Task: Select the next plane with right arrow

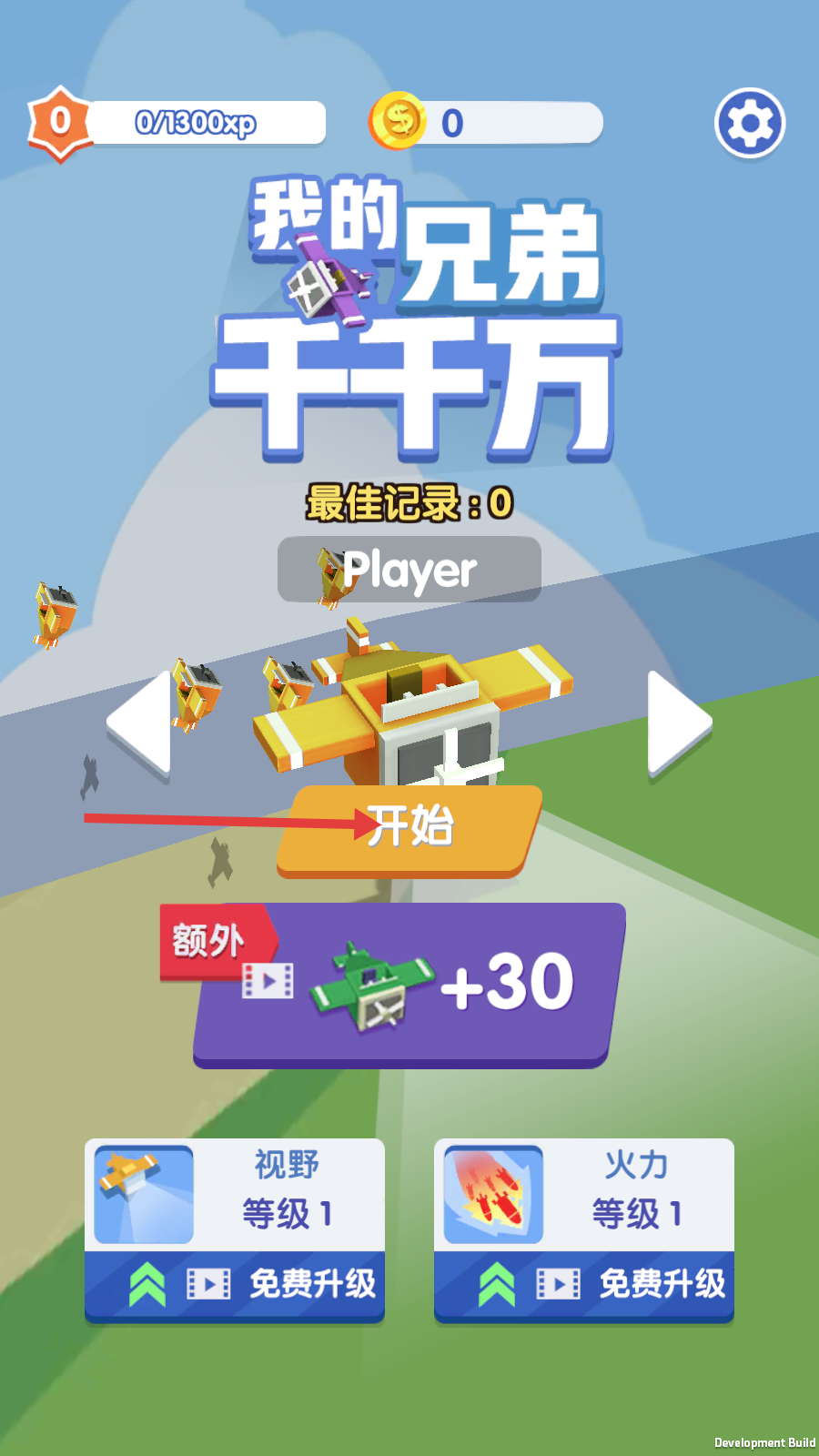Action: (679, 723)
